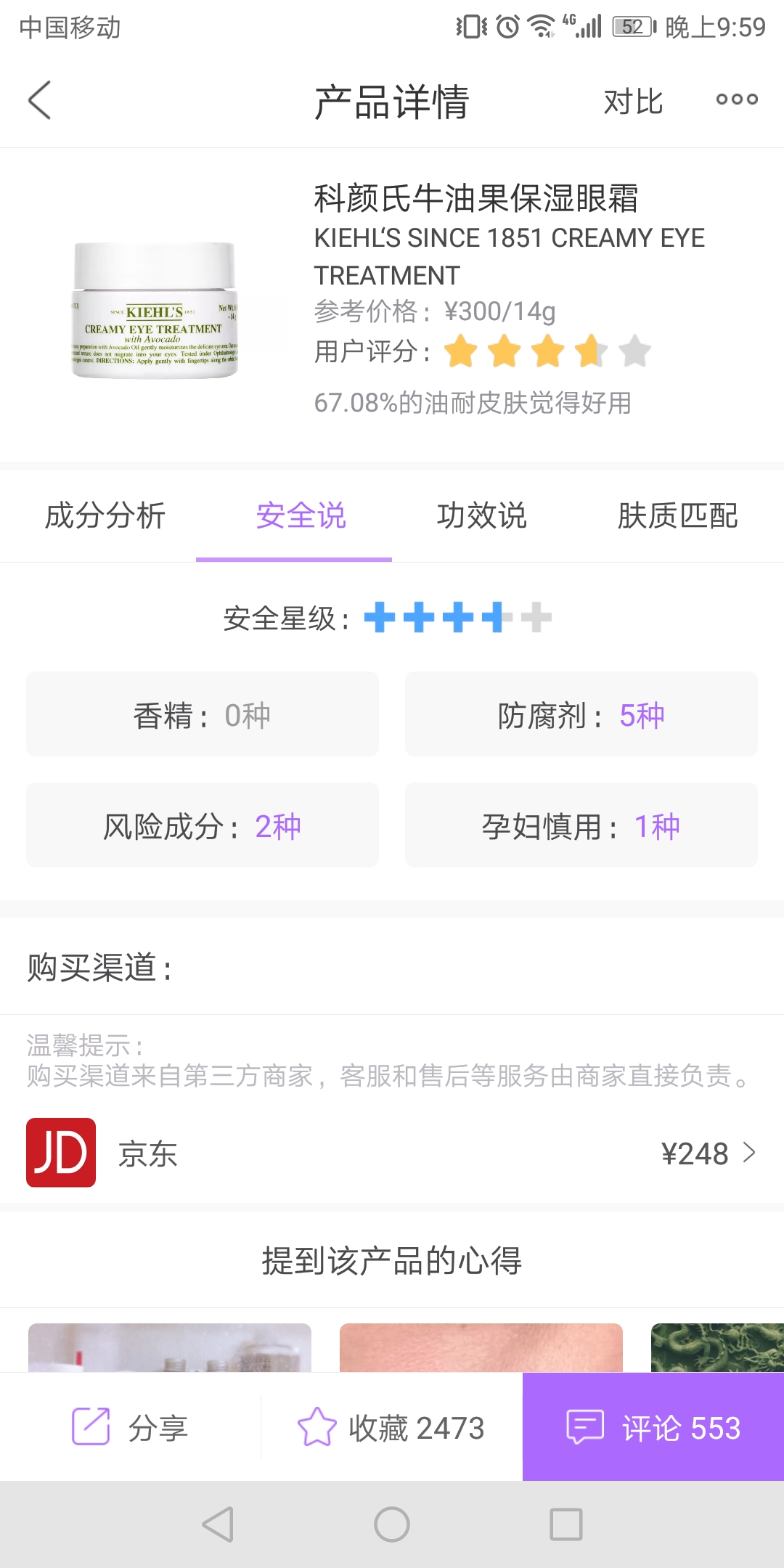784x1568 pixels.
Task: Open 防腐剂 5种 preservative details
Action: click(580, 714)
